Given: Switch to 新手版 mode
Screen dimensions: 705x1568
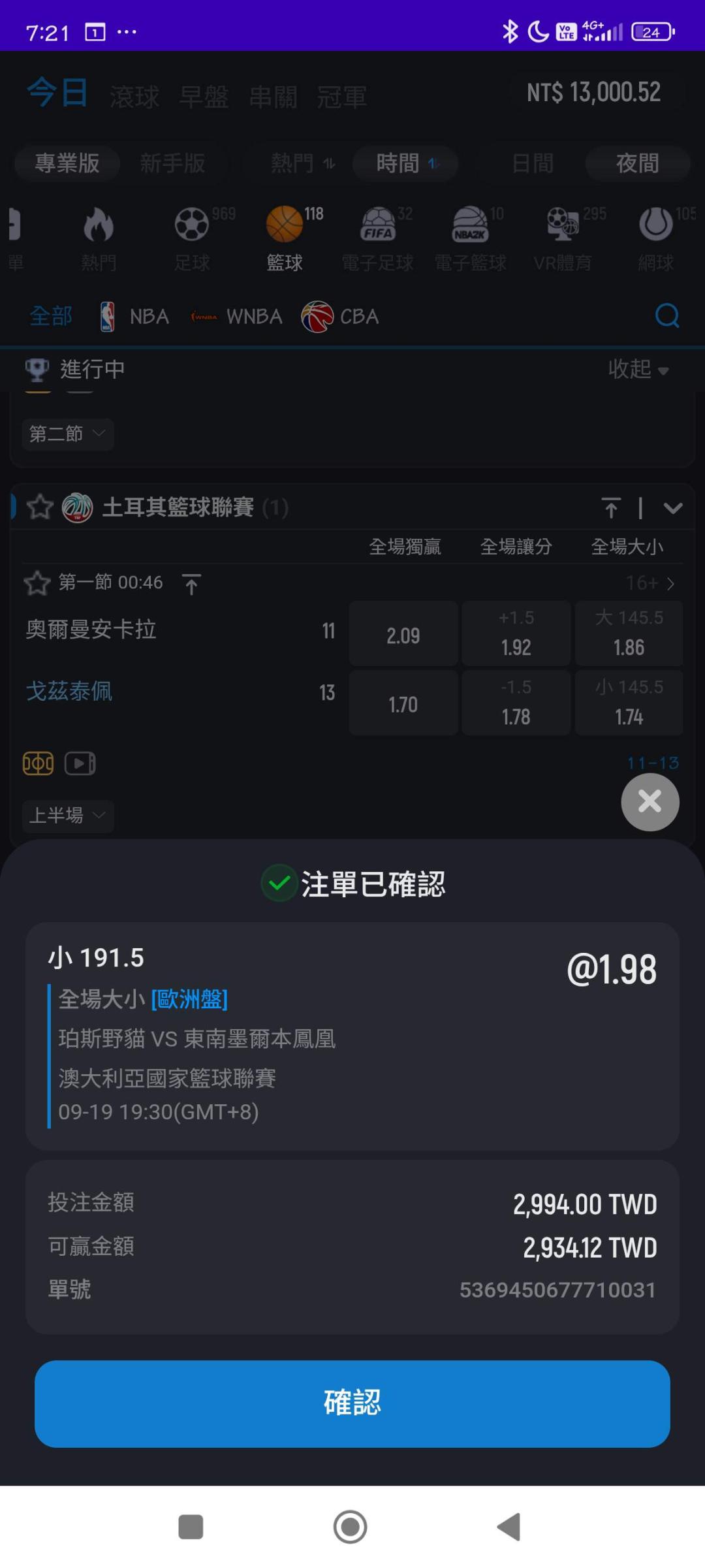Looking at the screenshot, I should 172,163.
